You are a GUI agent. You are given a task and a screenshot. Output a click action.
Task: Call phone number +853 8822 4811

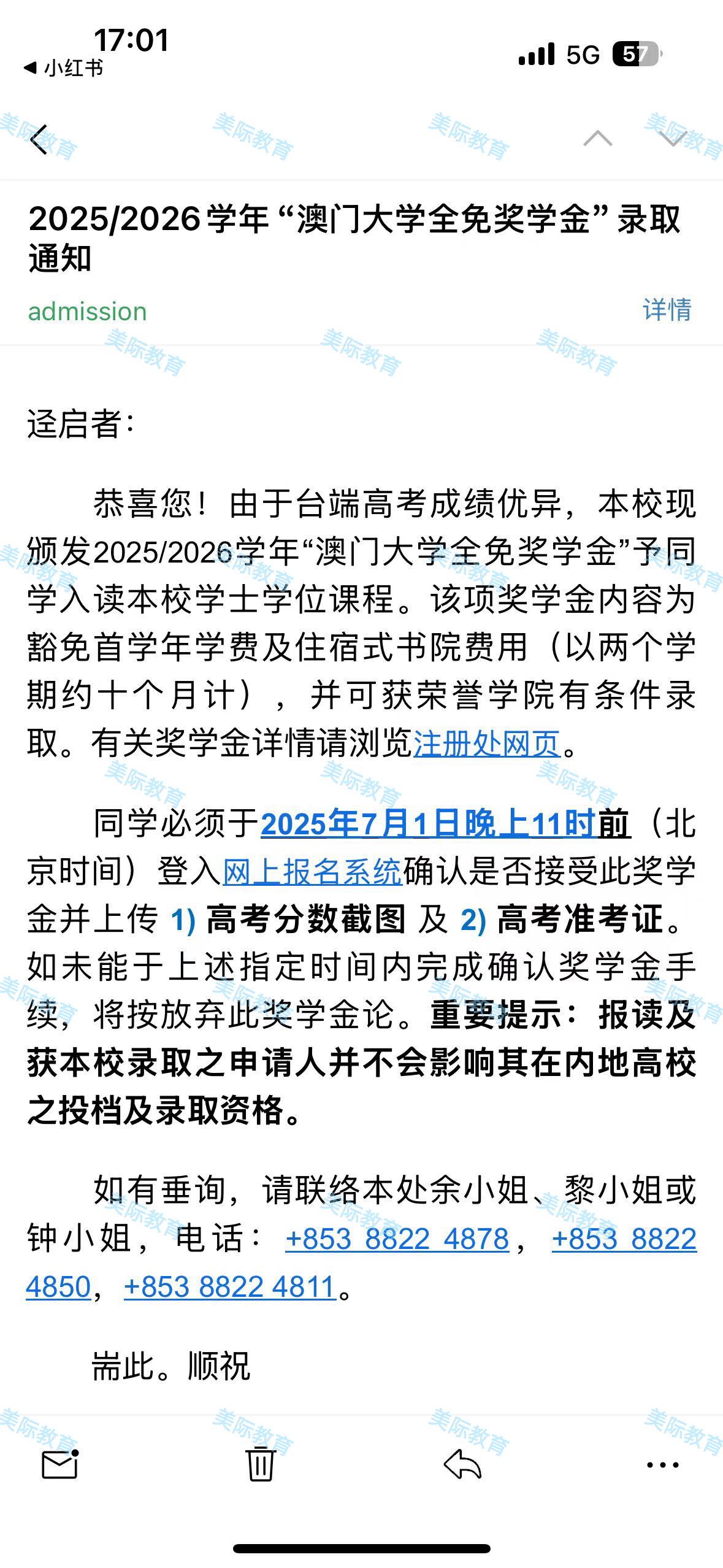(230, 1286)
